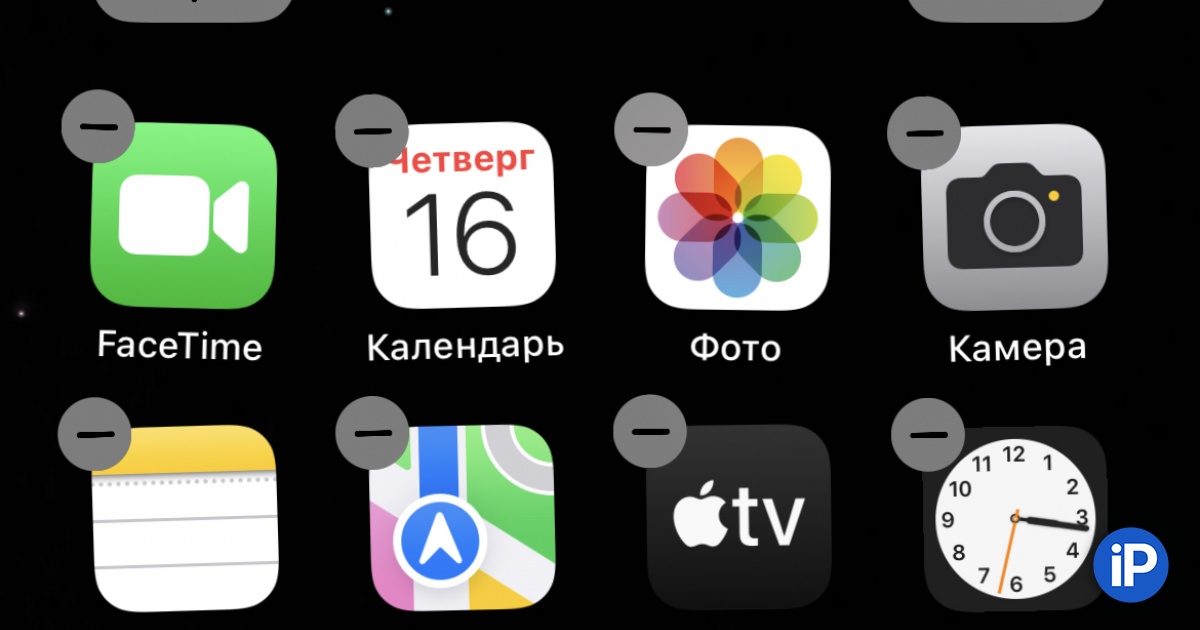Screen dimensions: 1200x630
Task: Delete Apple TV via its minus badge
Action: click(650, 429)
